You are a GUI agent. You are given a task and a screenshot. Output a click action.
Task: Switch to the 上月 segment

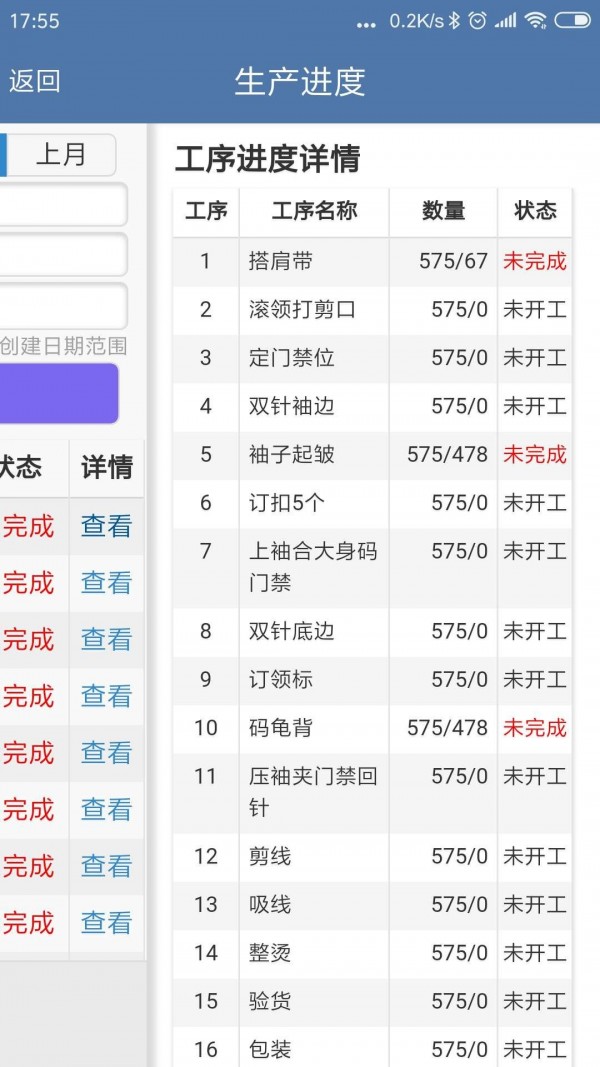61,155
